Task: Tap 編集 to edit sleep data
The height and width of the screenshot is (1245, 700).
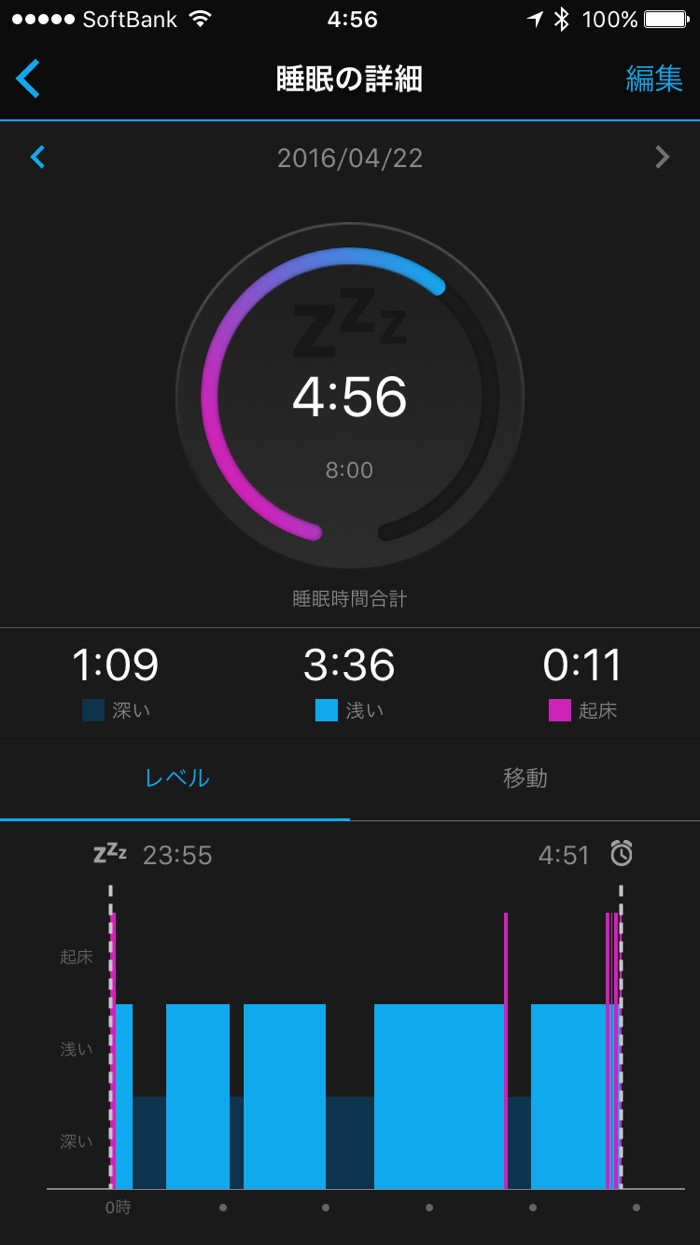Action: pos(654,79)
